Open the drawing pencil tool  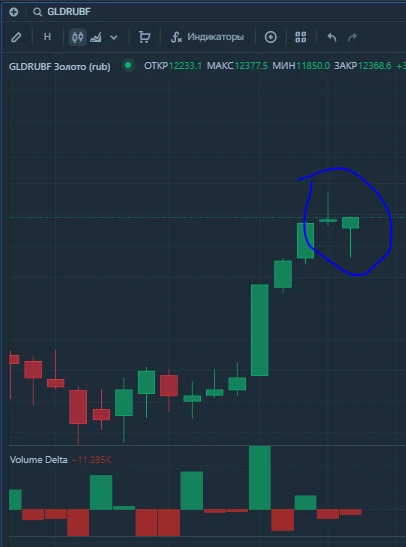16,37
